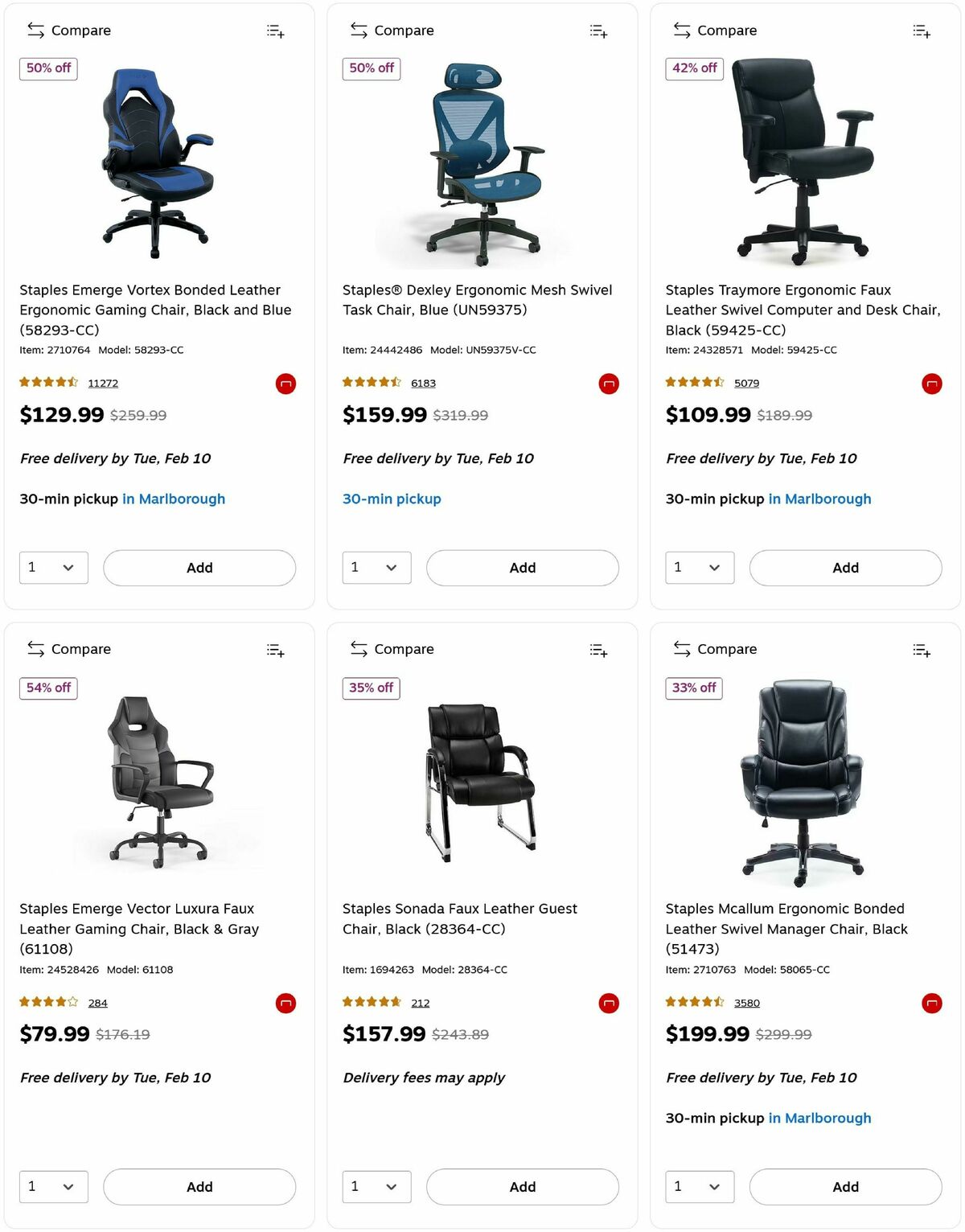Compare the Sonada Guest Chair

click(x=392, y=649)
